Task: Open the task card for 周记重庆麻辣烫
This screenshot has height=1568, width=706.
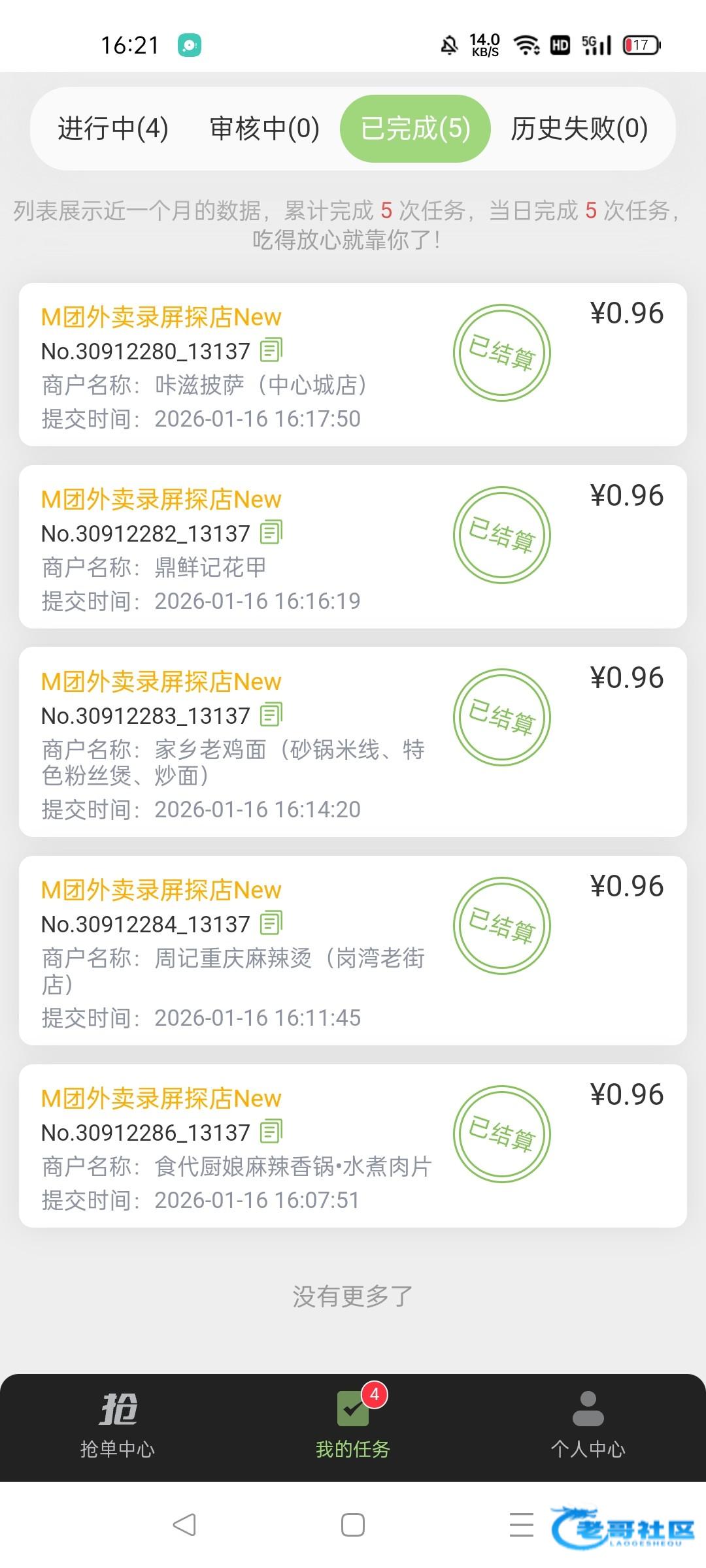Action: (353, 951)
